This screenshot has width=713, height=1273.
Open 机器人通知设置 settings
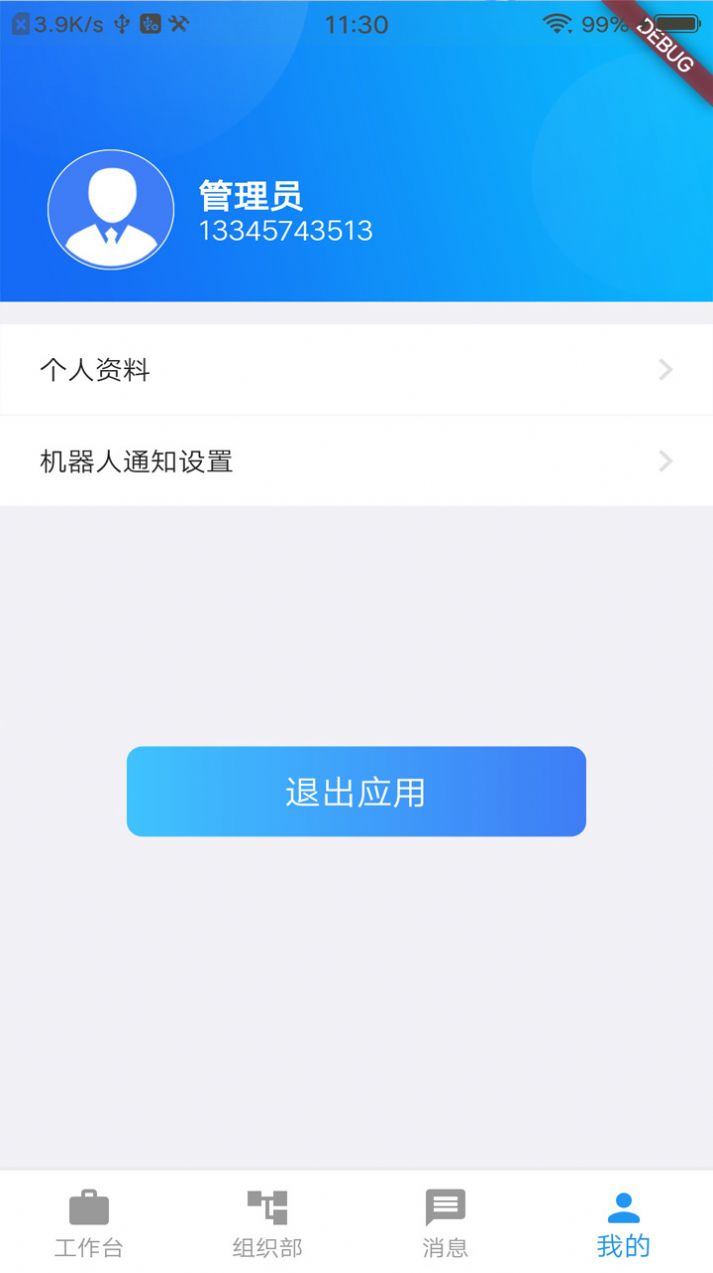356,461
